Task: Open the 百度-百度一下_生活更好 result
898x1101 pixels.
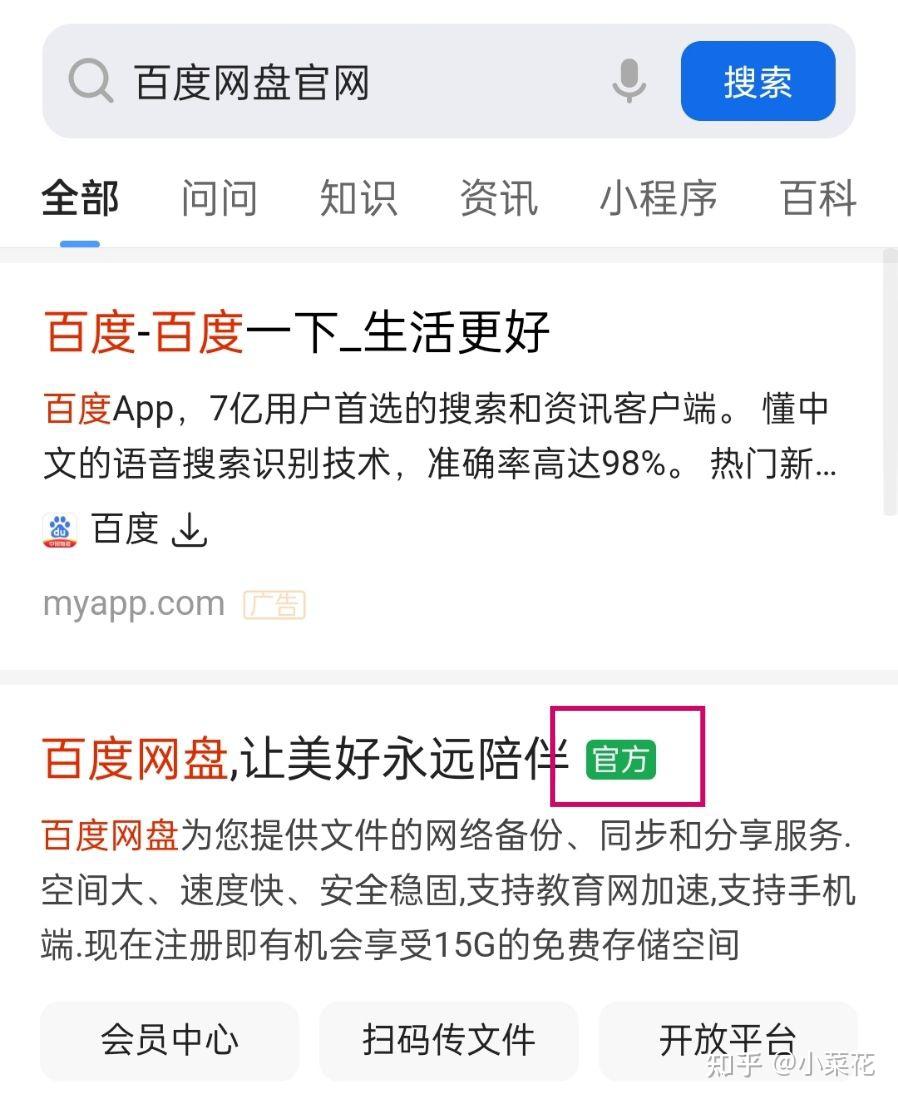Action: click(x=297, y=333)
